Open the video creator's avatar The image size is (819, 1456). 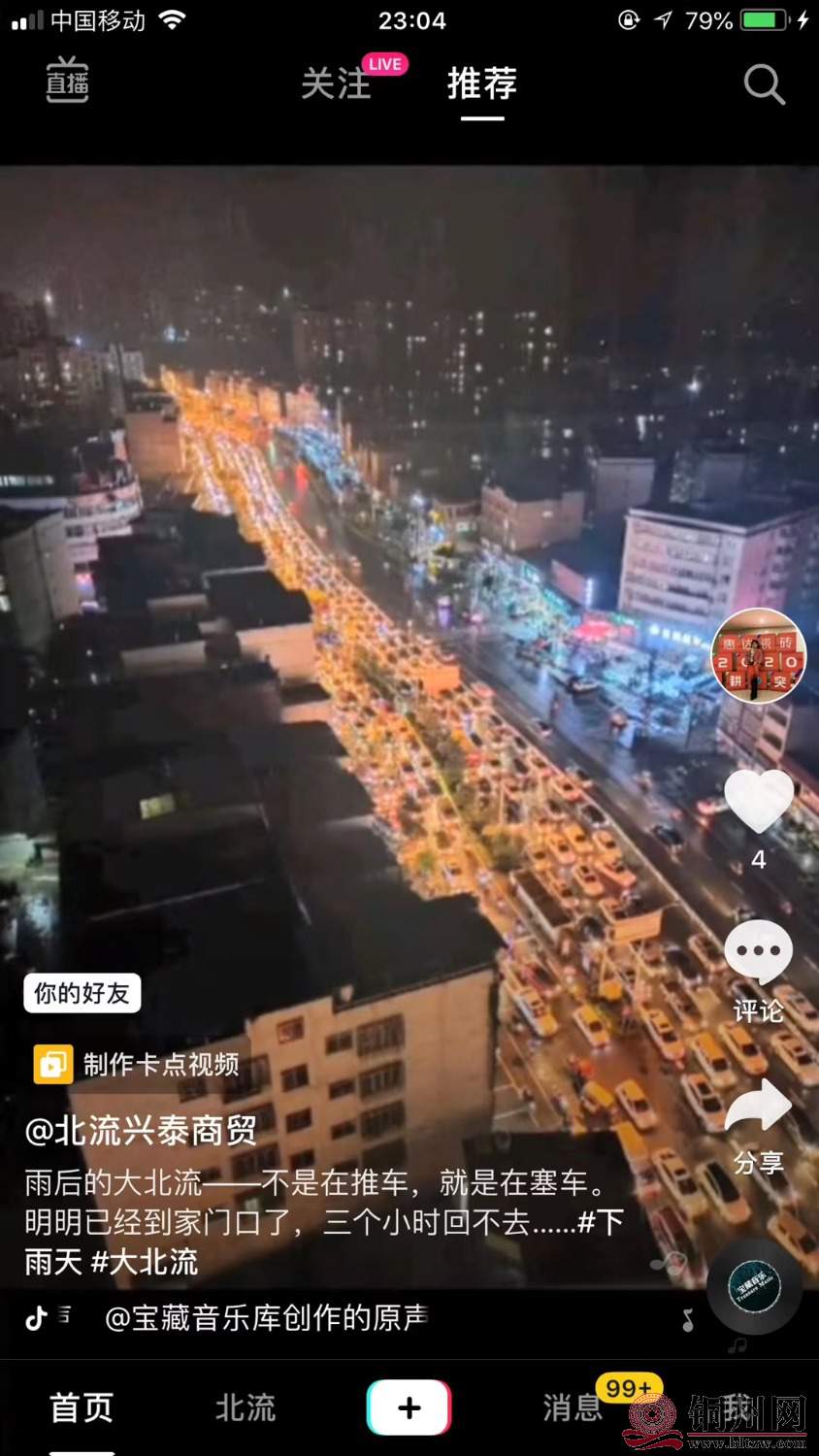pos(758,657)
